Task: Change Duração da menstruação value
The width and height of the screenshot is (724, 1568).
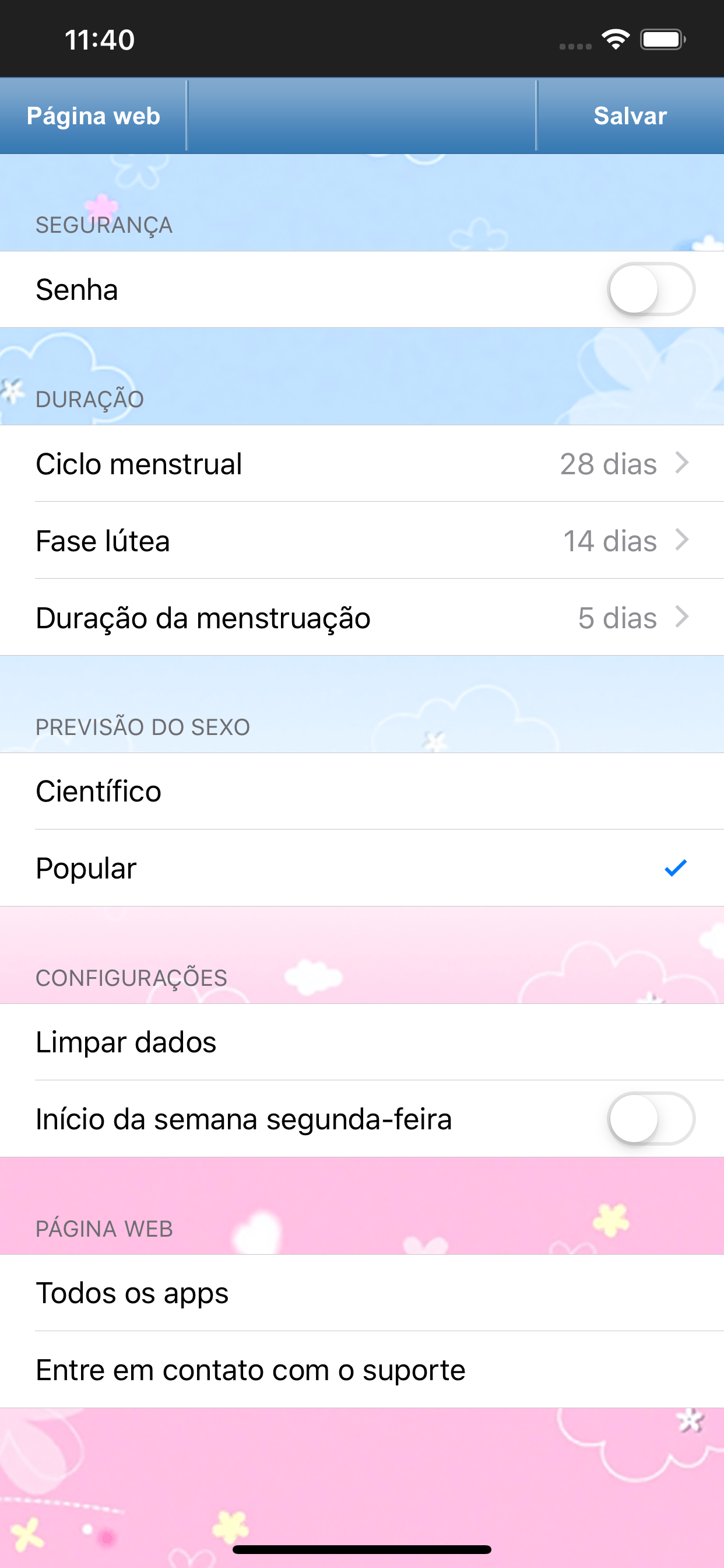Action: coord(362,617)
